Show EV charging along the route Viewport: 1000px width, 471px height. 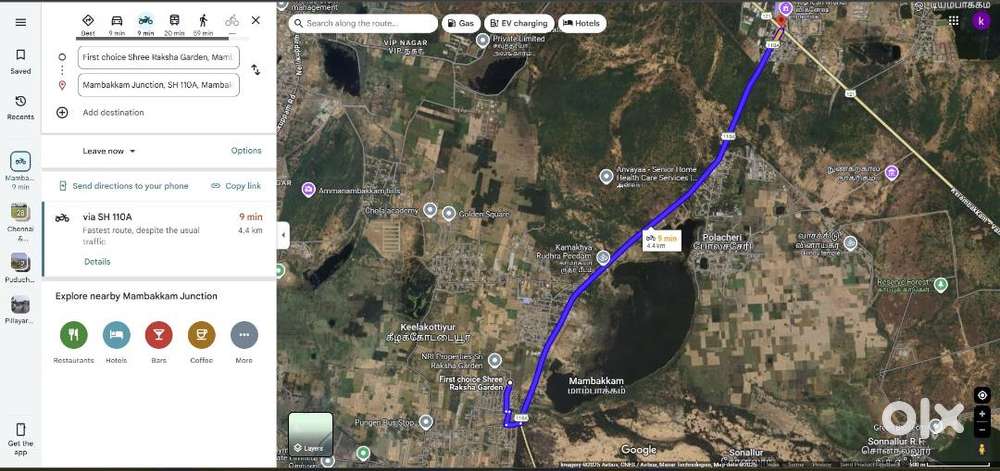(519, 23)
